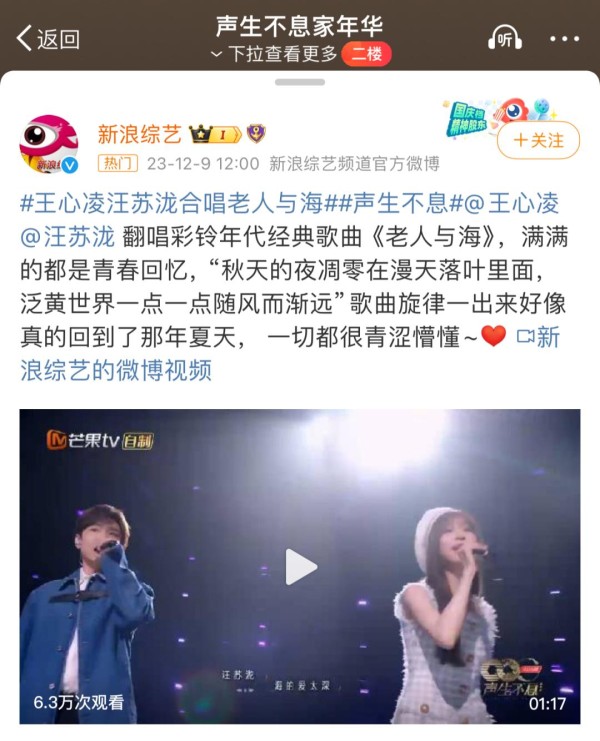Screen dimensions: 600x741
Task: Go back with the 返回 arrow
Action: click(x=47, y=39)
